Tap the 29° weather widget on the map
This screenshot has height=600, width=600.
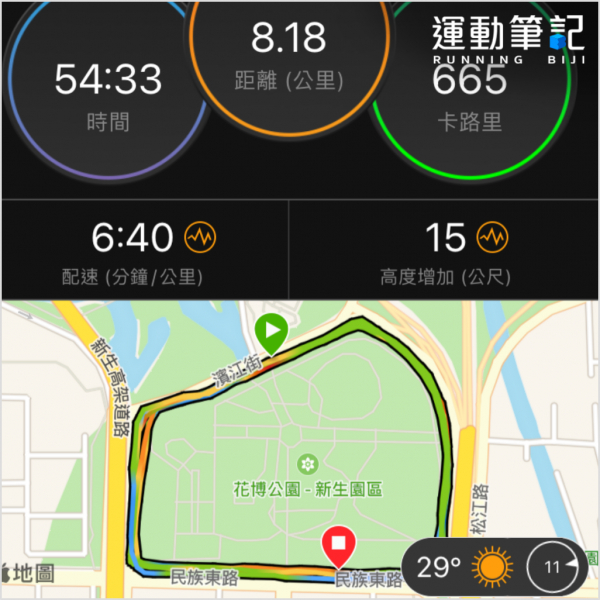(x=464, y=568)
